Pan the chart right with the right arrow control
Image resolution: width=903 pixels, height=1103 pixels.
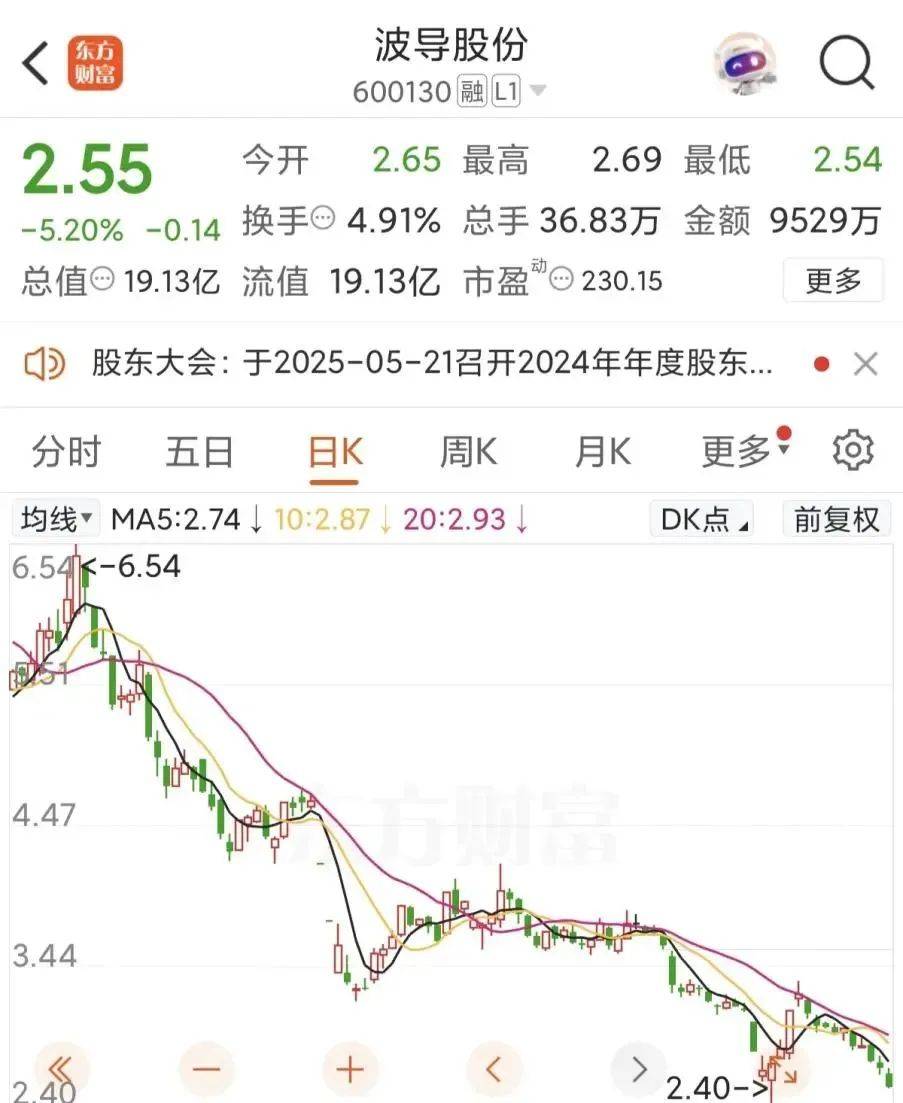coord(639,1069)
